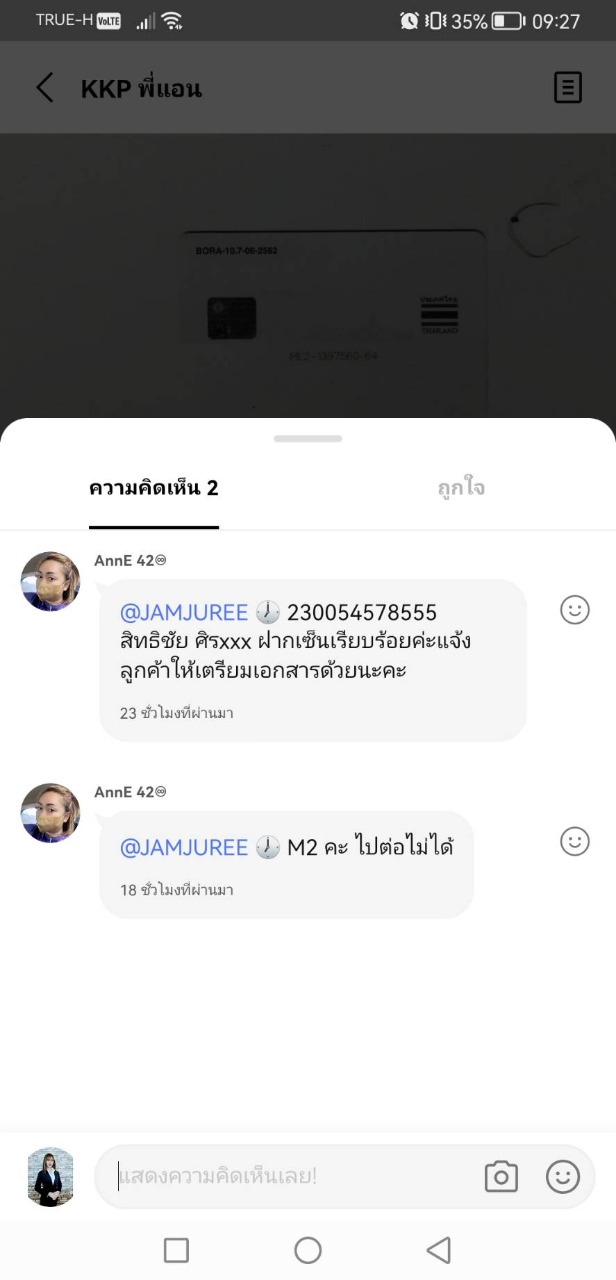616x1280 pixels.
Task: Switch to the ถูกใจ tab
Action: point(461,488)
